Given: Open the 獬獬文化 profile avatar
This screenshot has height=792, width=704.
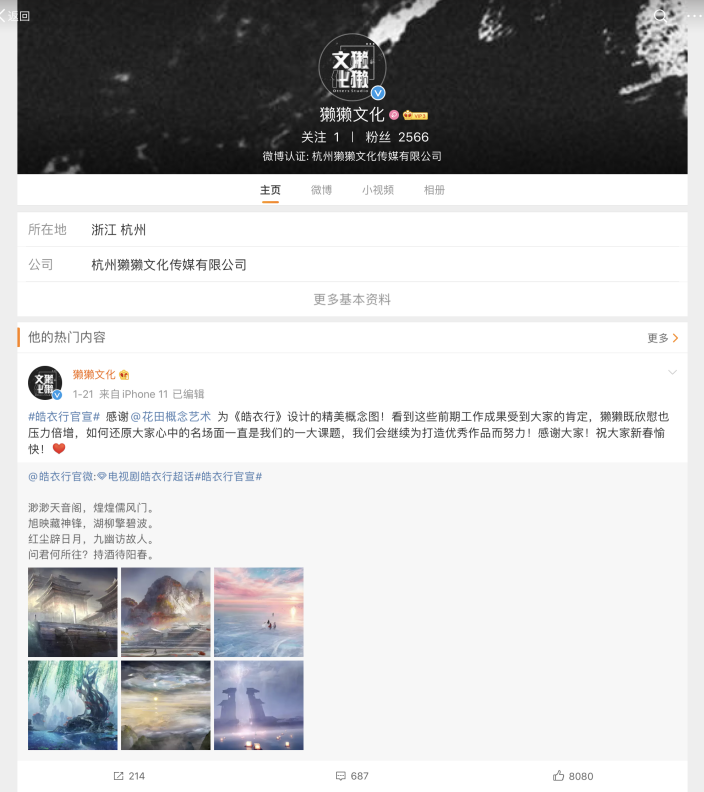Looking at the screenshot, I should 352,67.
